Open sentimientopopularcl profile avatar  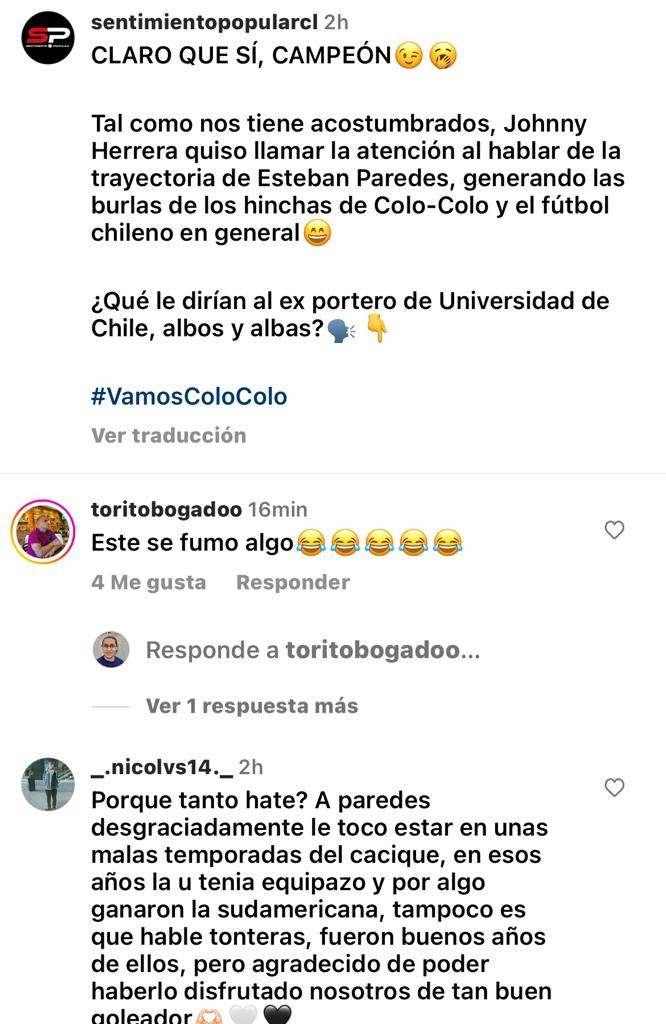(48, 38)
